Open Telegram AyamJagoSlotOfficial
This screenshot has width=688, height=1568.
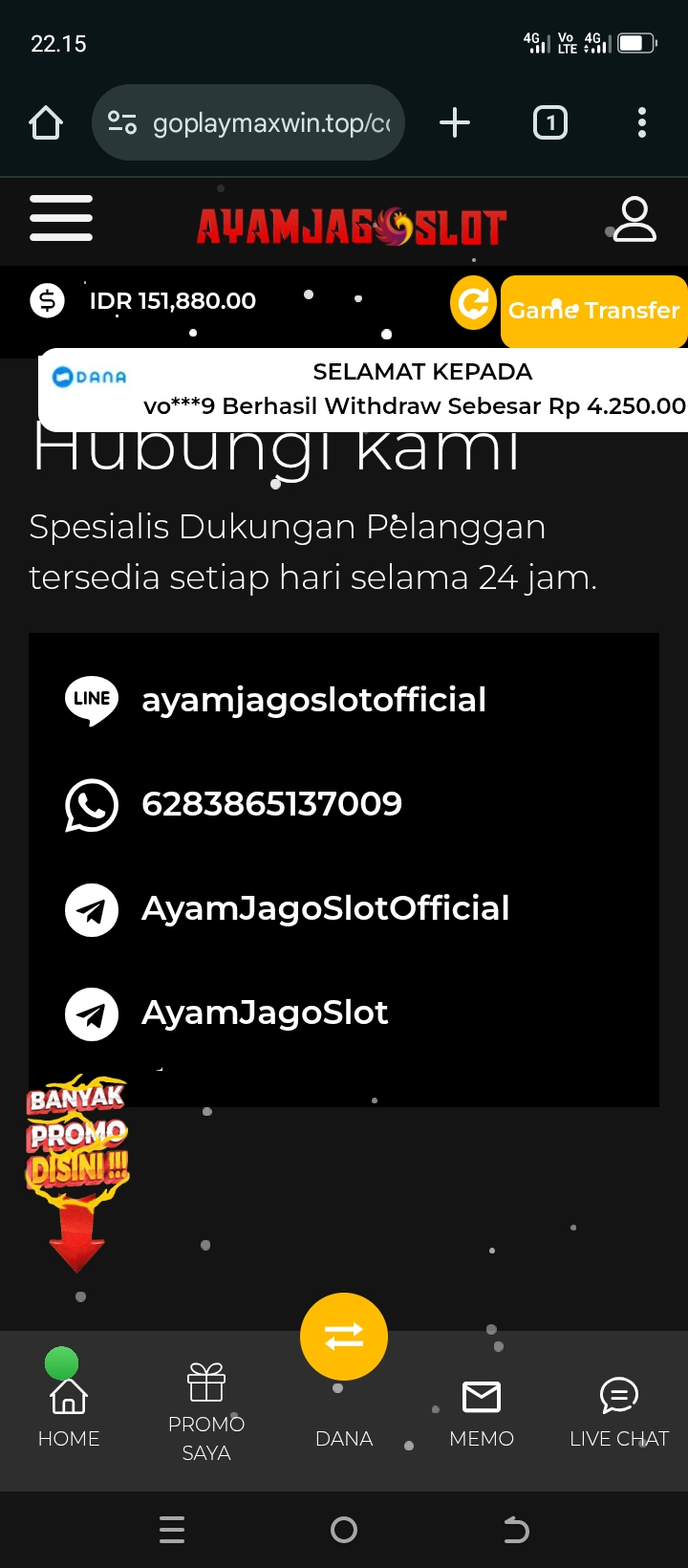[x=325, y=908]
